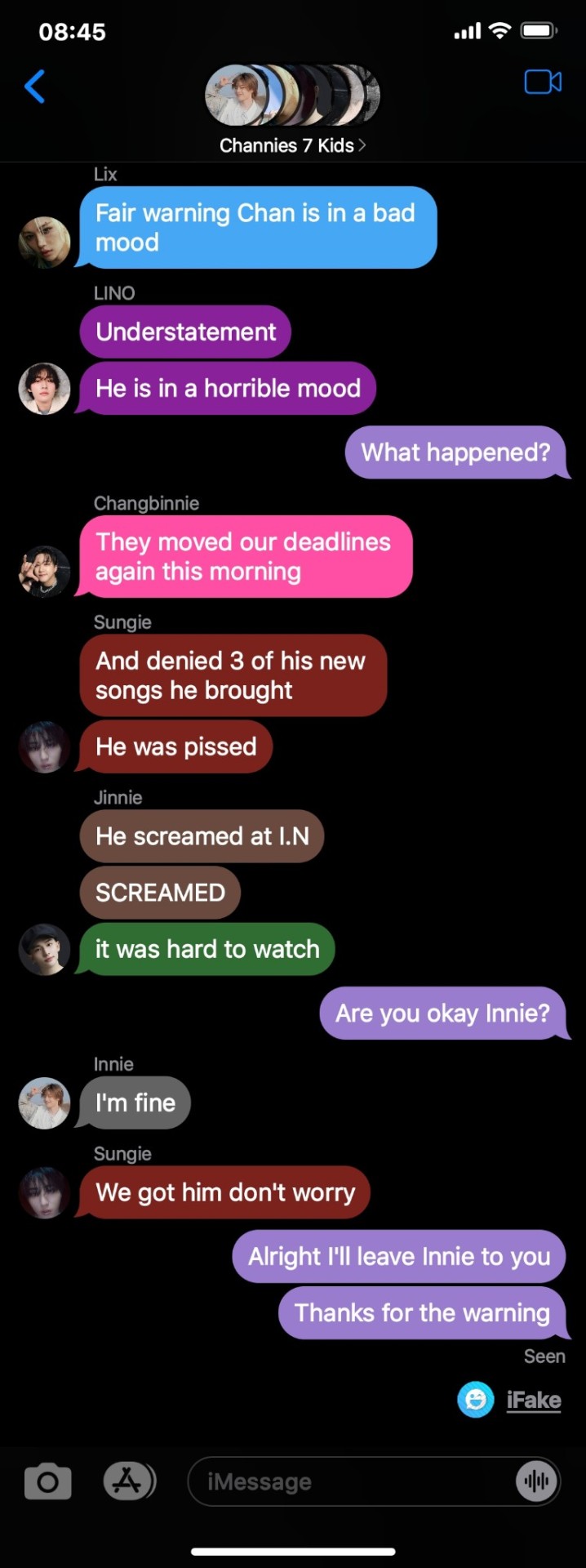Start a video call with the group
586x1568 pixels.
click(542, 82)
